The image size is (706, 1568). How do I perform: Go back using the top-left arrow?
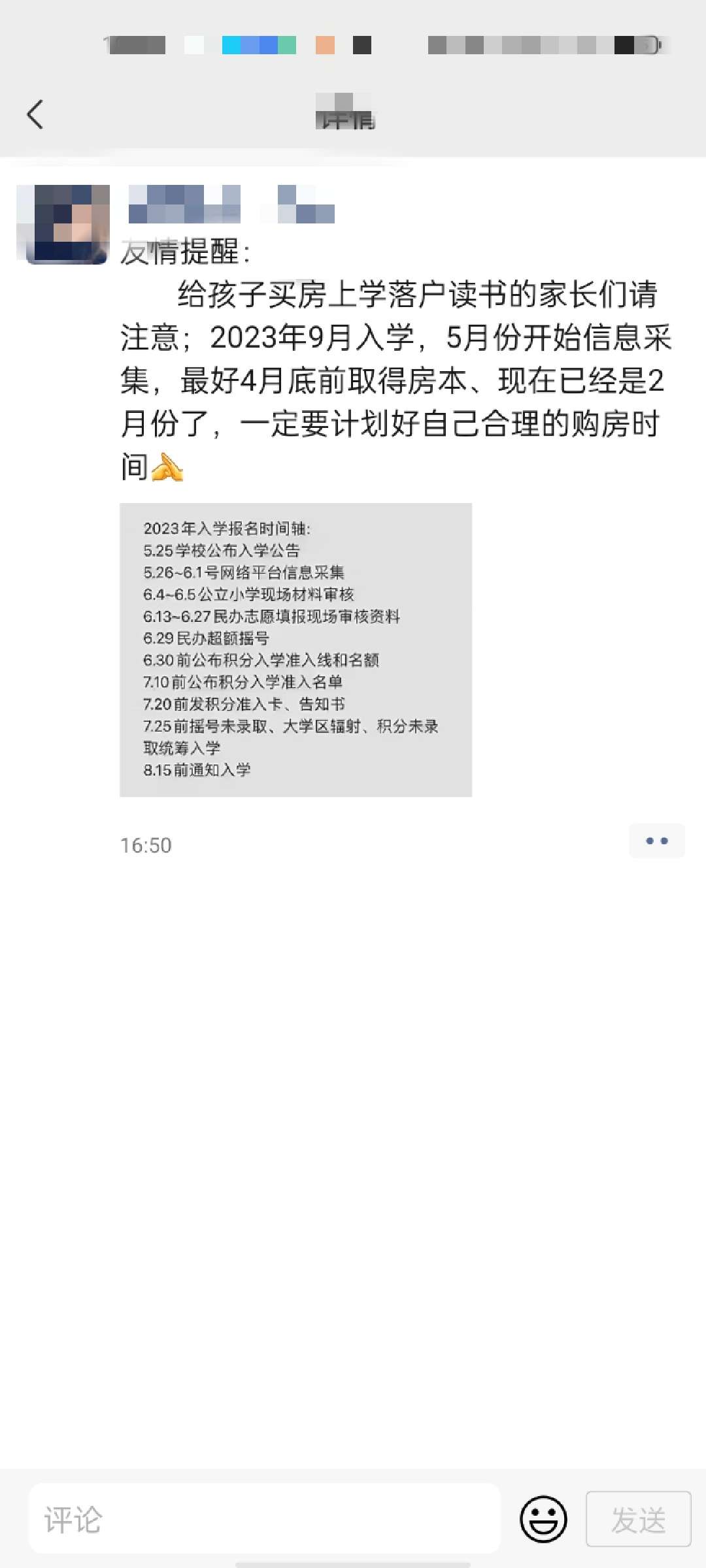(35, 115)
